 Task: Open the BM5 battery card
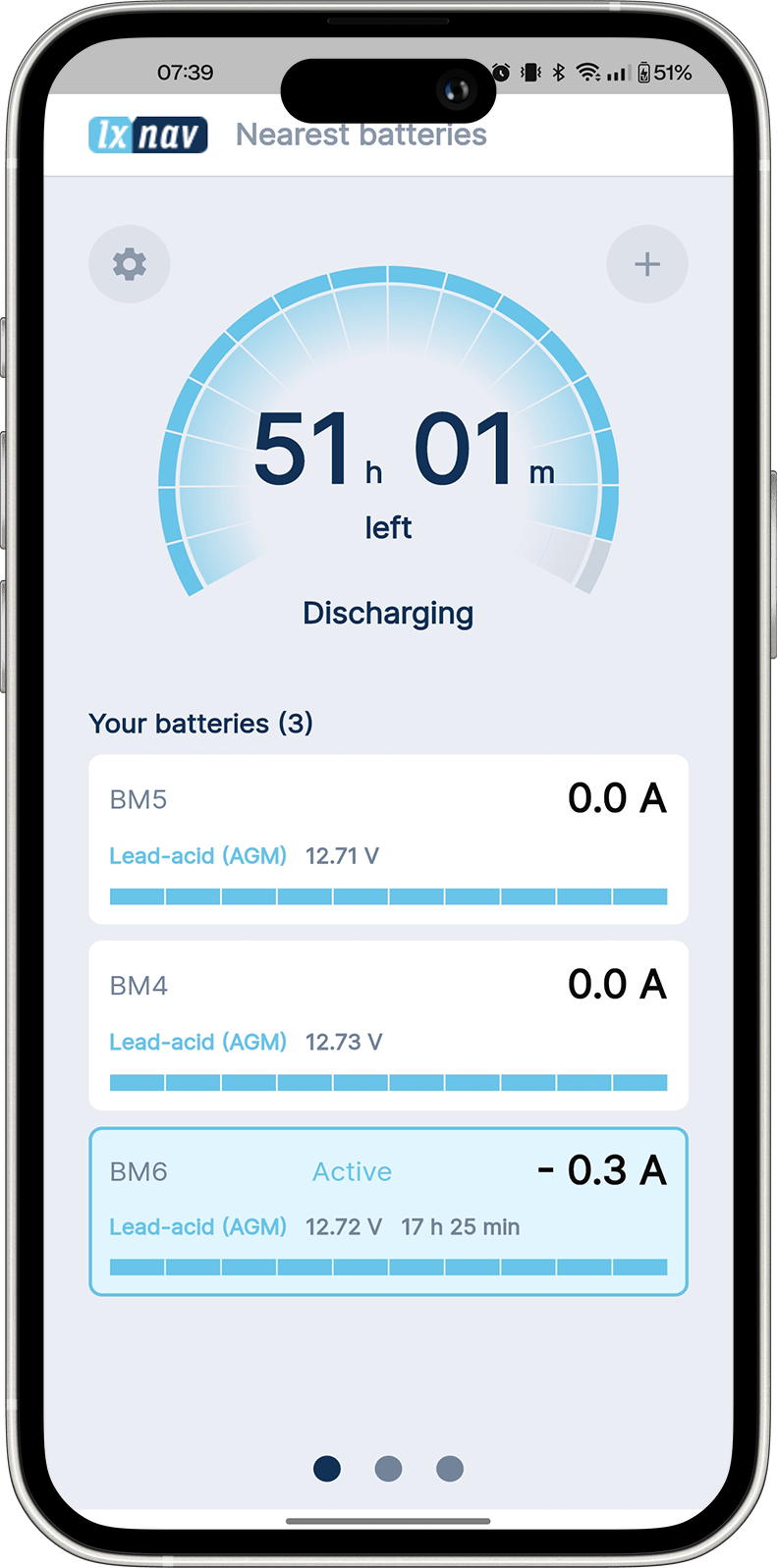(x=388, y=838)
